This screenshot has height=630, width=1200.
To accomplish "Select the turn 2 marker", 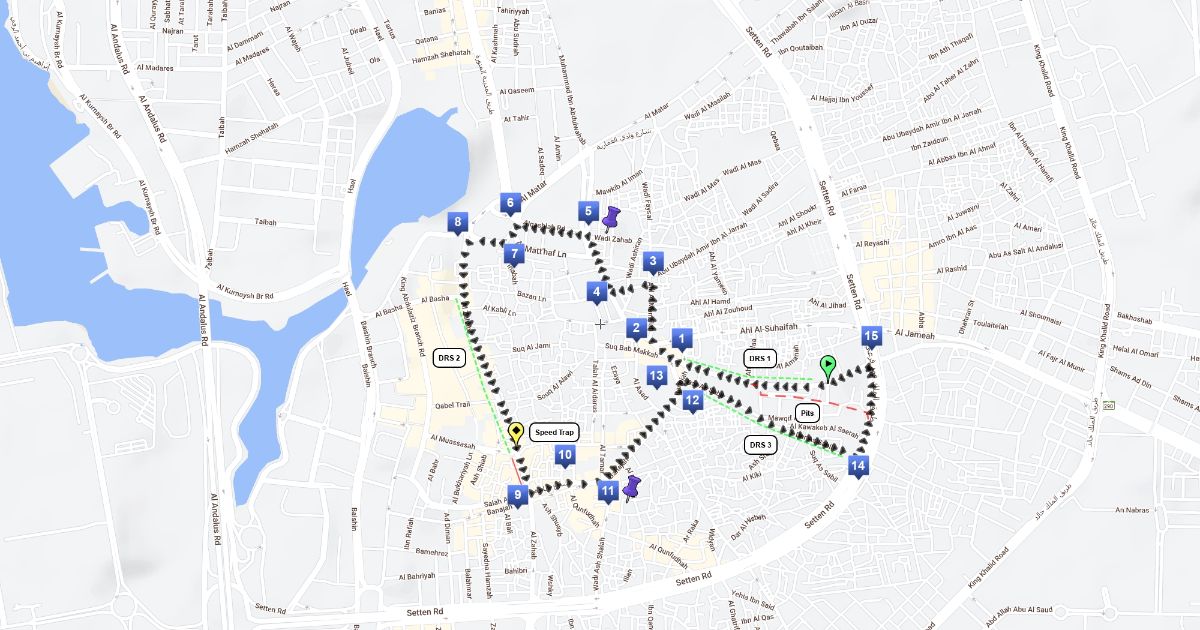I will pos(636,330).
